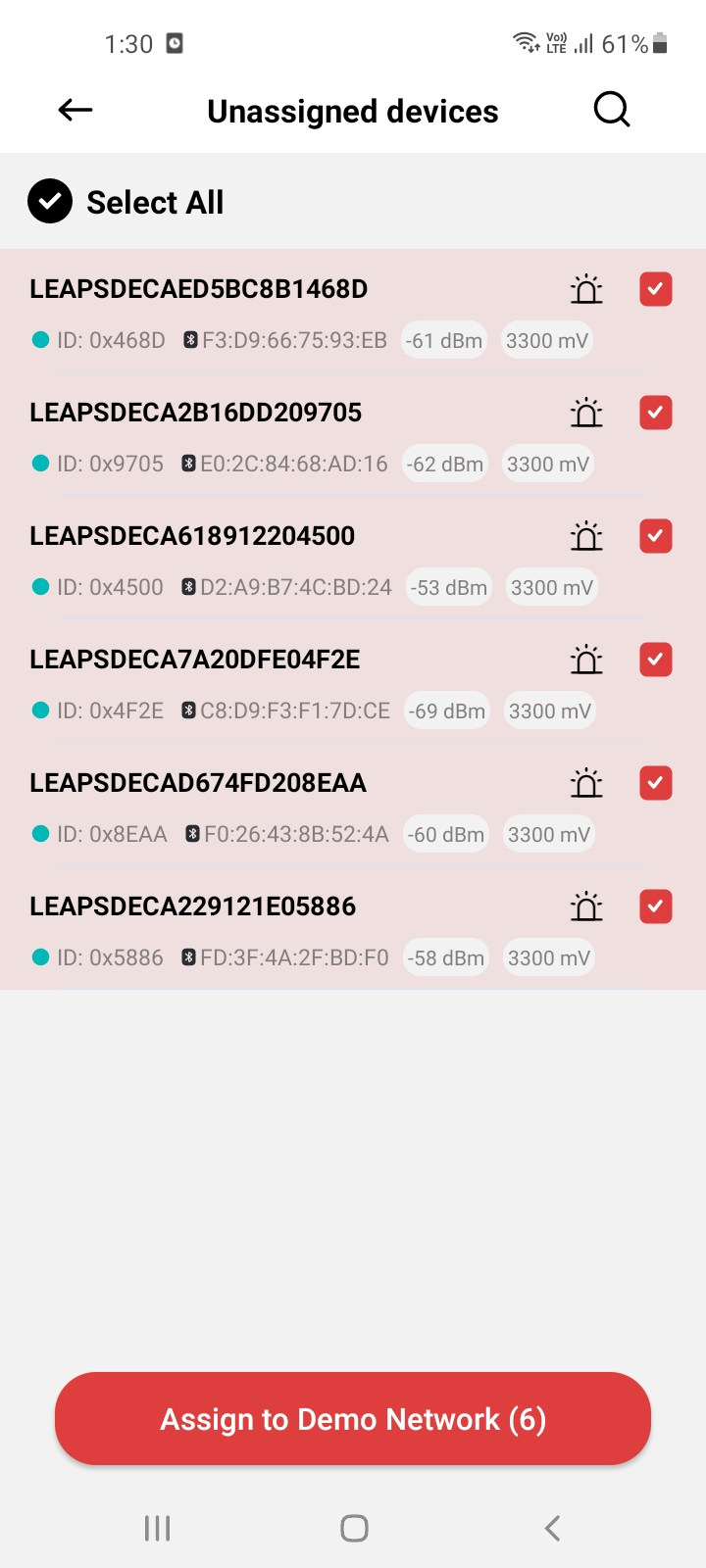Open search for unassigned devices
This screenshot has width=706, height=1568.
click(x=612, y=110)
